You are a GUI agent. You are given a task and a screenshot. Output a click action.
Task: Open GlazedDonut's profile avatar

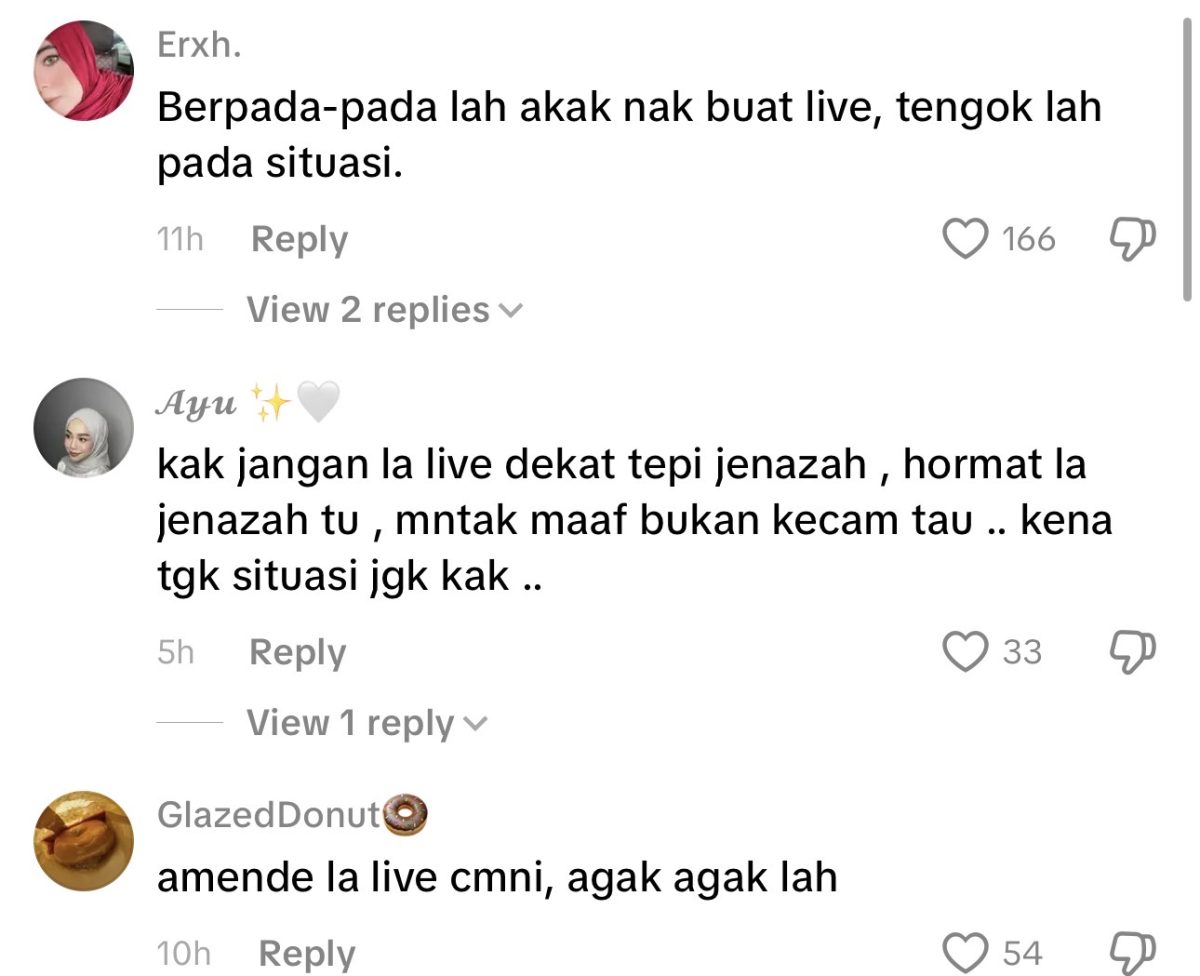(x=85, y=841)
